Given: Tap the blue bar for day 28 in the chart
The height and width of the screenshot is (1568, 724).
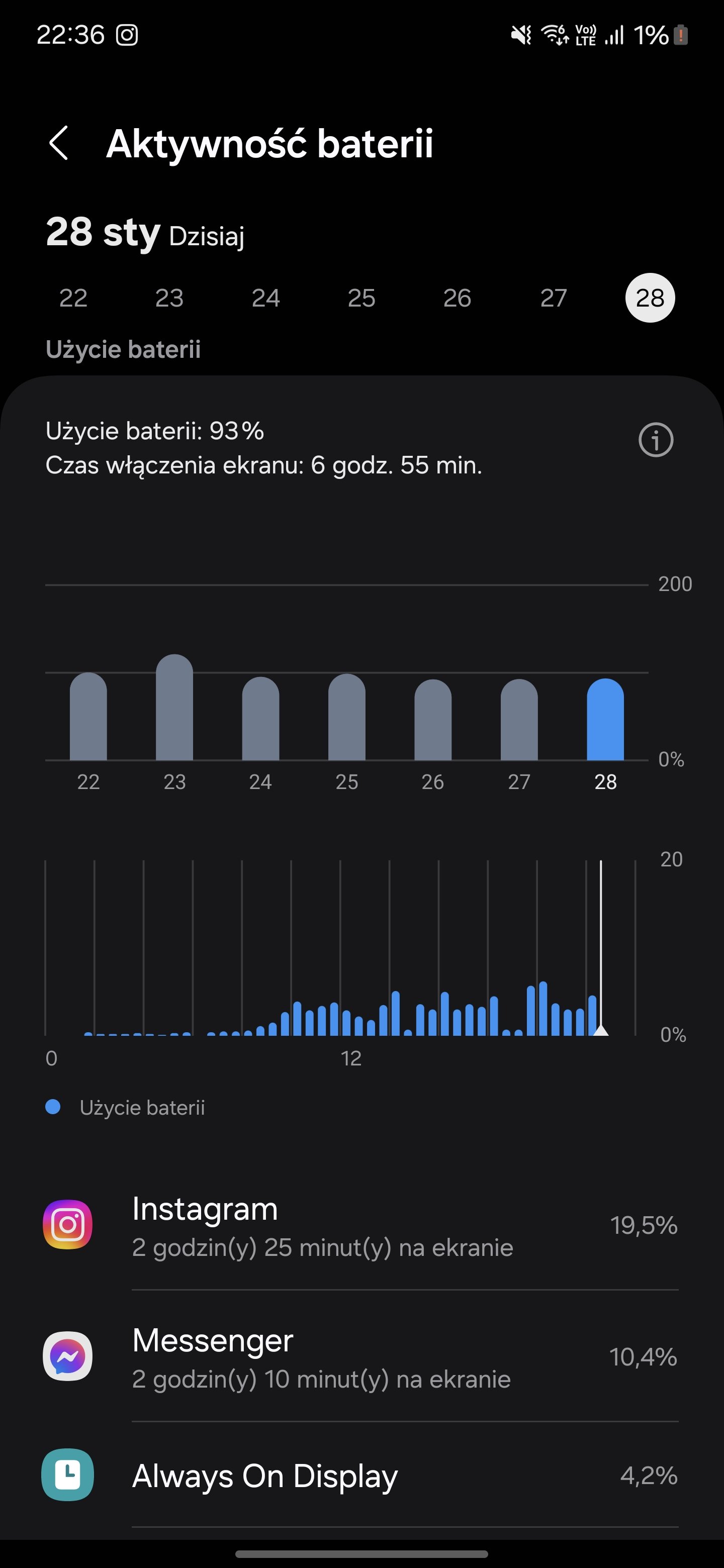Looking at the screenshot, I should [x=605, y=720].
